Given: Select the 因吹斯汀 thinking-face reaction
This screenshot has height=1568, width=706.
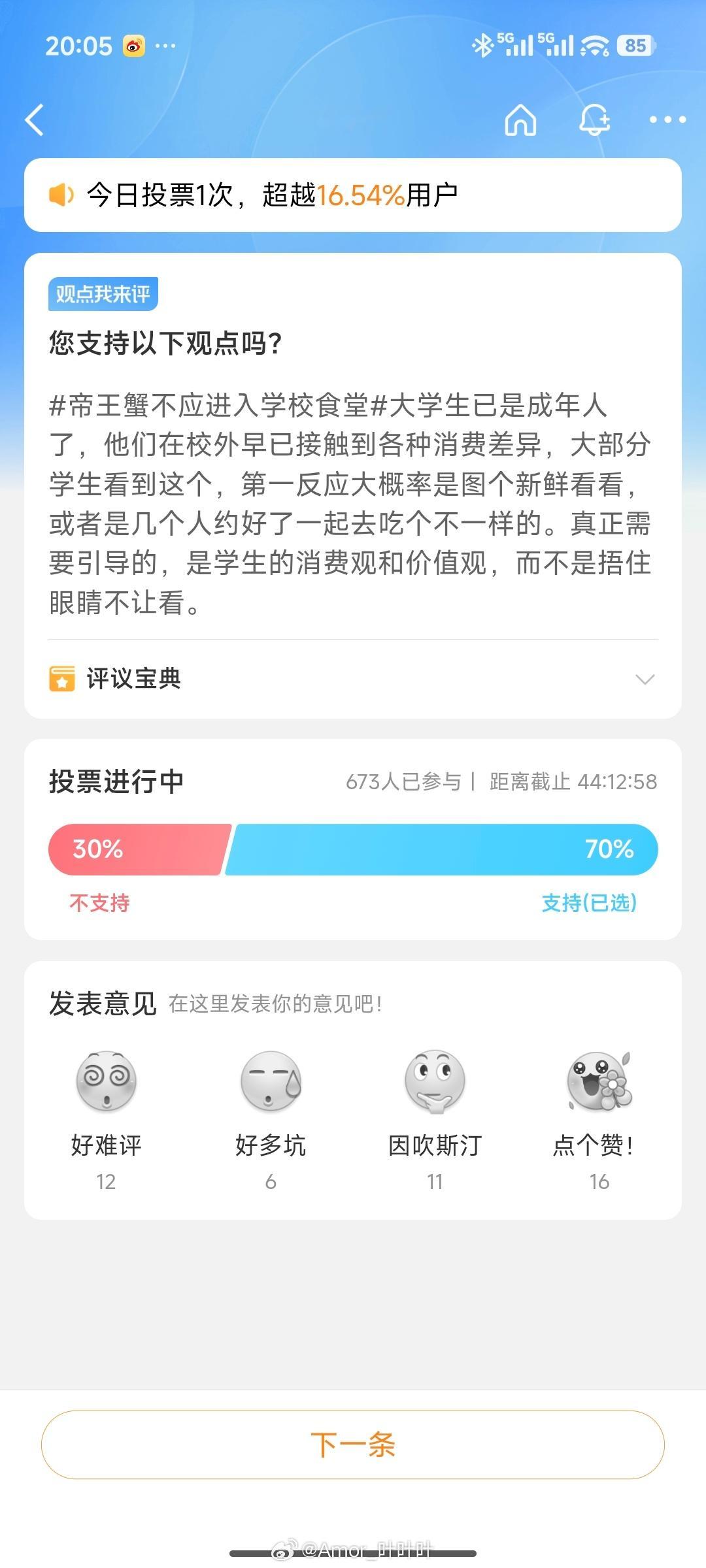Looking at the screenshot, I should (435, 1081).
